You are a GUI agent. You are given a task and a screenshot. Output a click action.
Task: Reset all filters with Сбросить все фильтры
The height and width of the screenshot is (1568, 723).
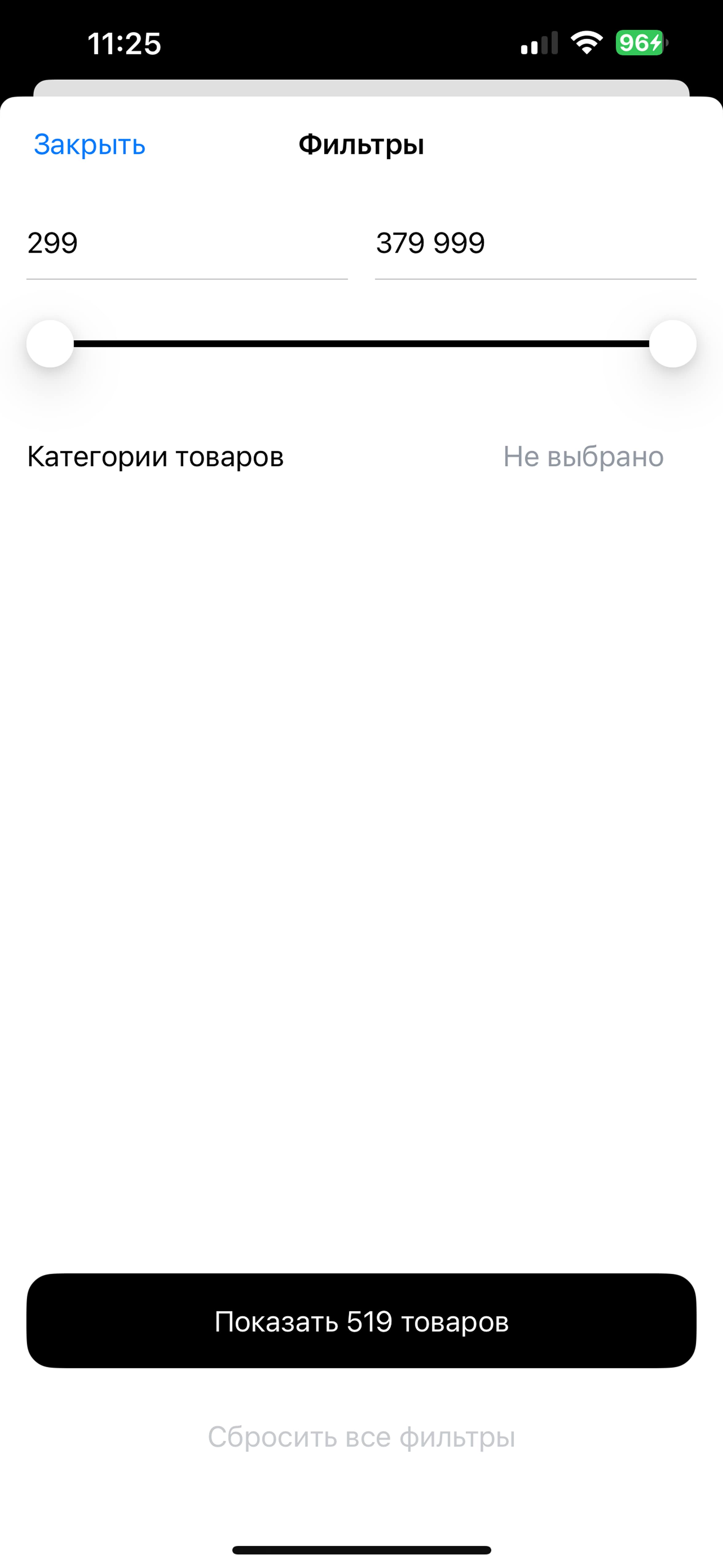tap(361, 1437)
